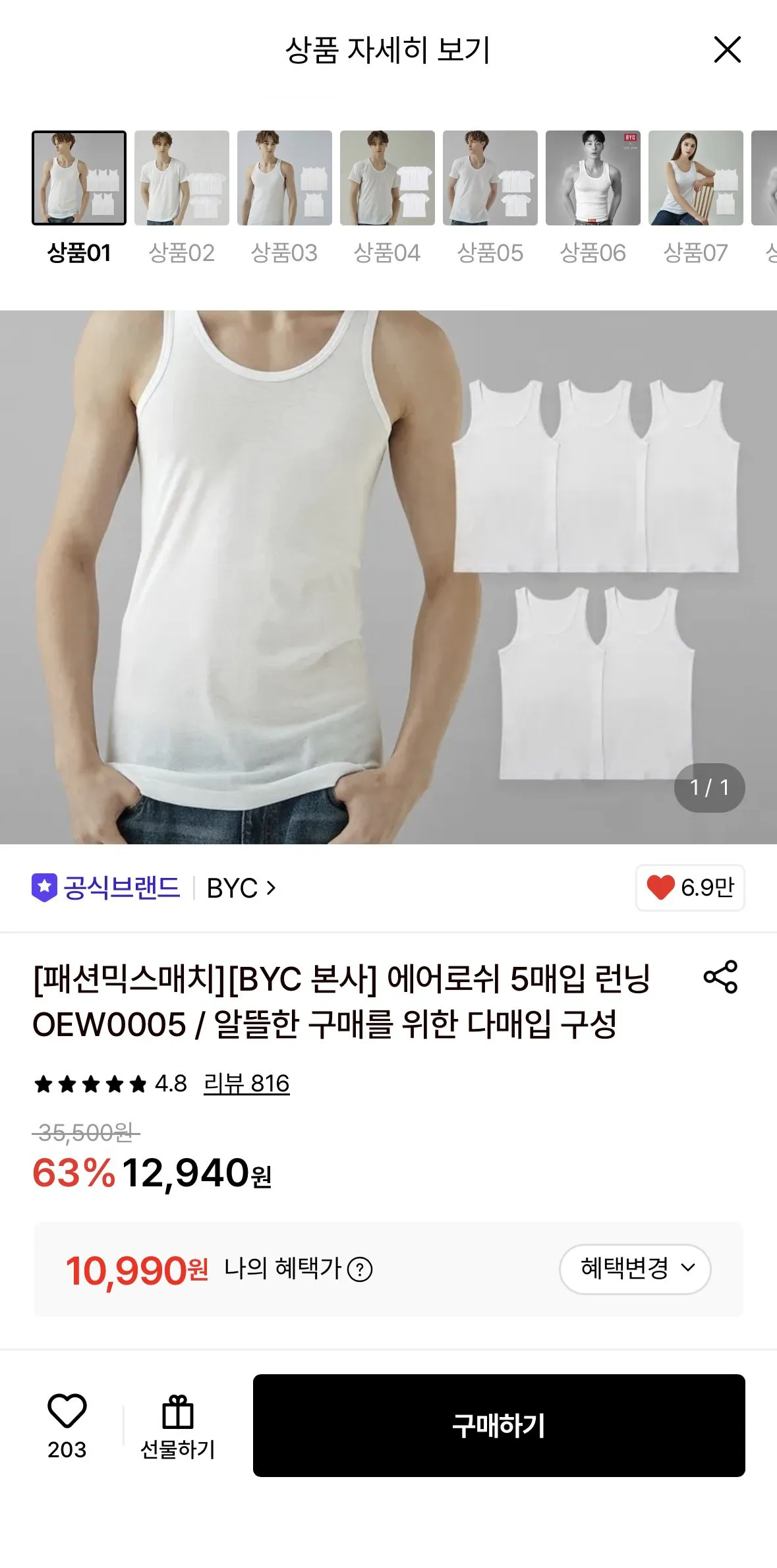Close the 상품 자세히 보기 view
The width and height of the screenshot is (777, 1568).
pos(727,50)
